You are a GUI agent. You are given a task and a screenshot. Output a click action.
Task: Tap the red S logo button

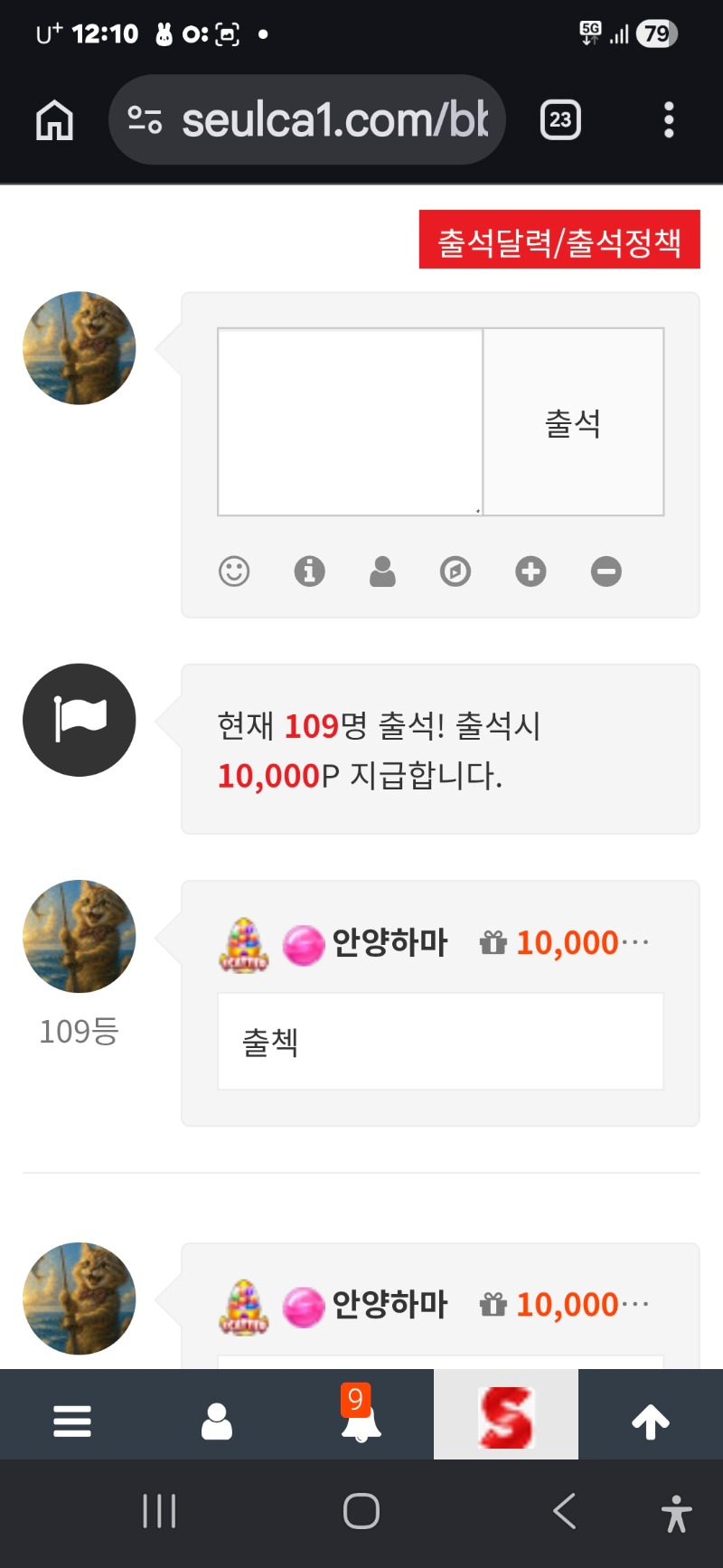tap(506, 1417)
